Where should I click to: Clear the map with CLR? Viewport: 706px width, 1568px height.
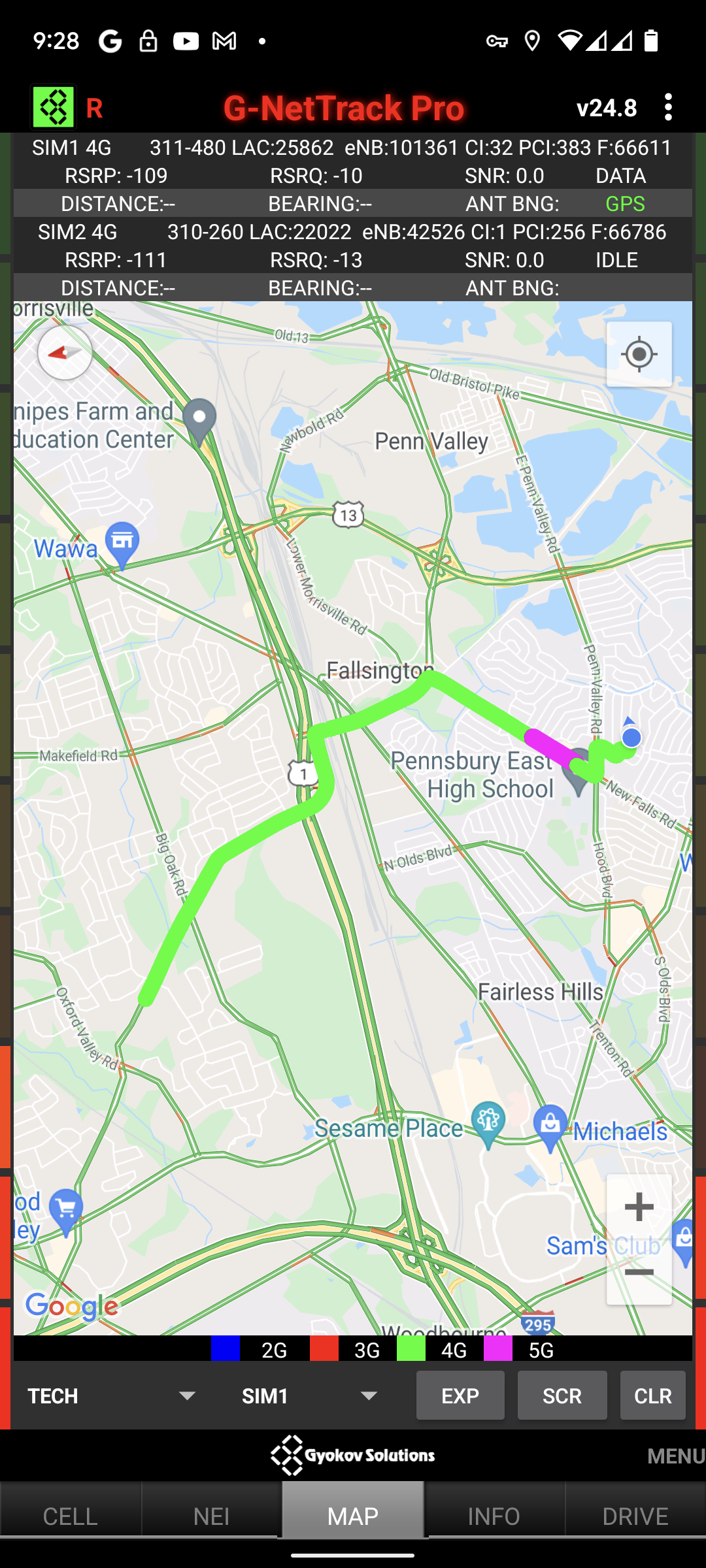(652, 1396)
